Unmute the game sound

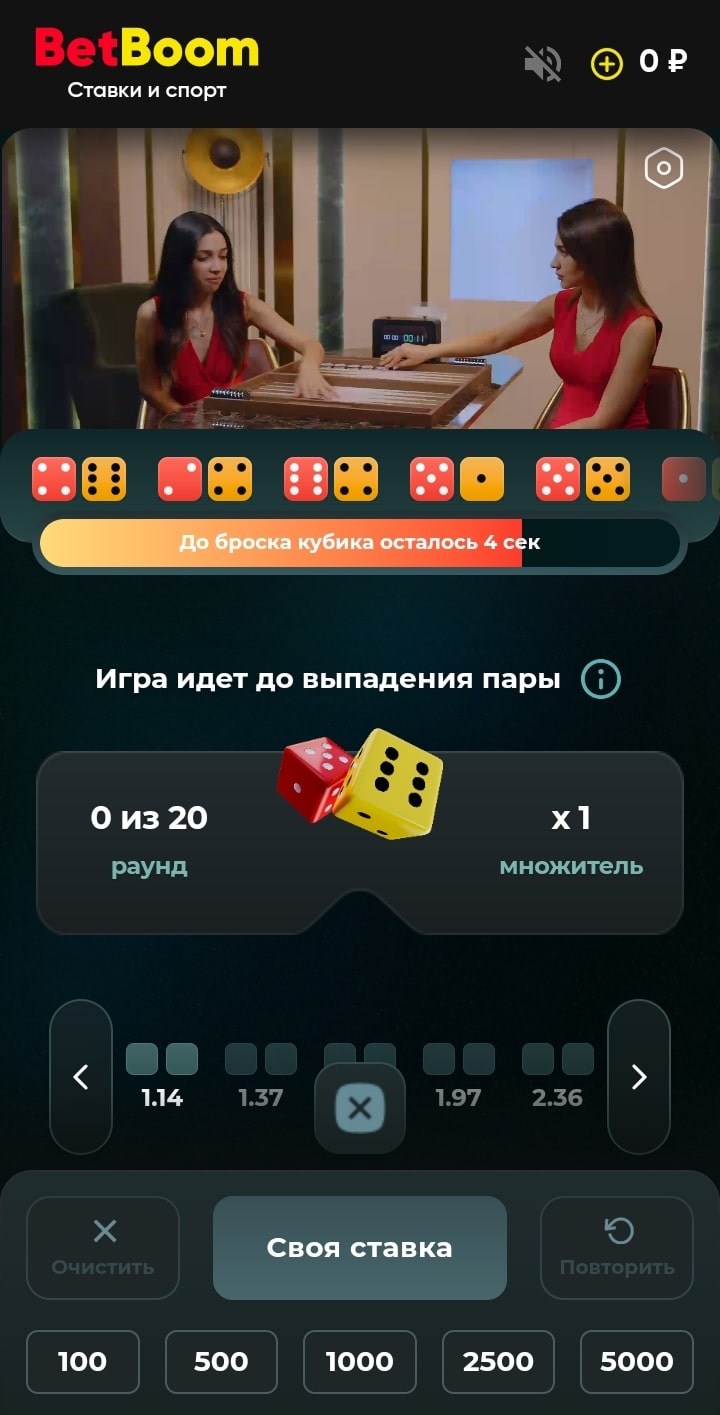(543, 64)
